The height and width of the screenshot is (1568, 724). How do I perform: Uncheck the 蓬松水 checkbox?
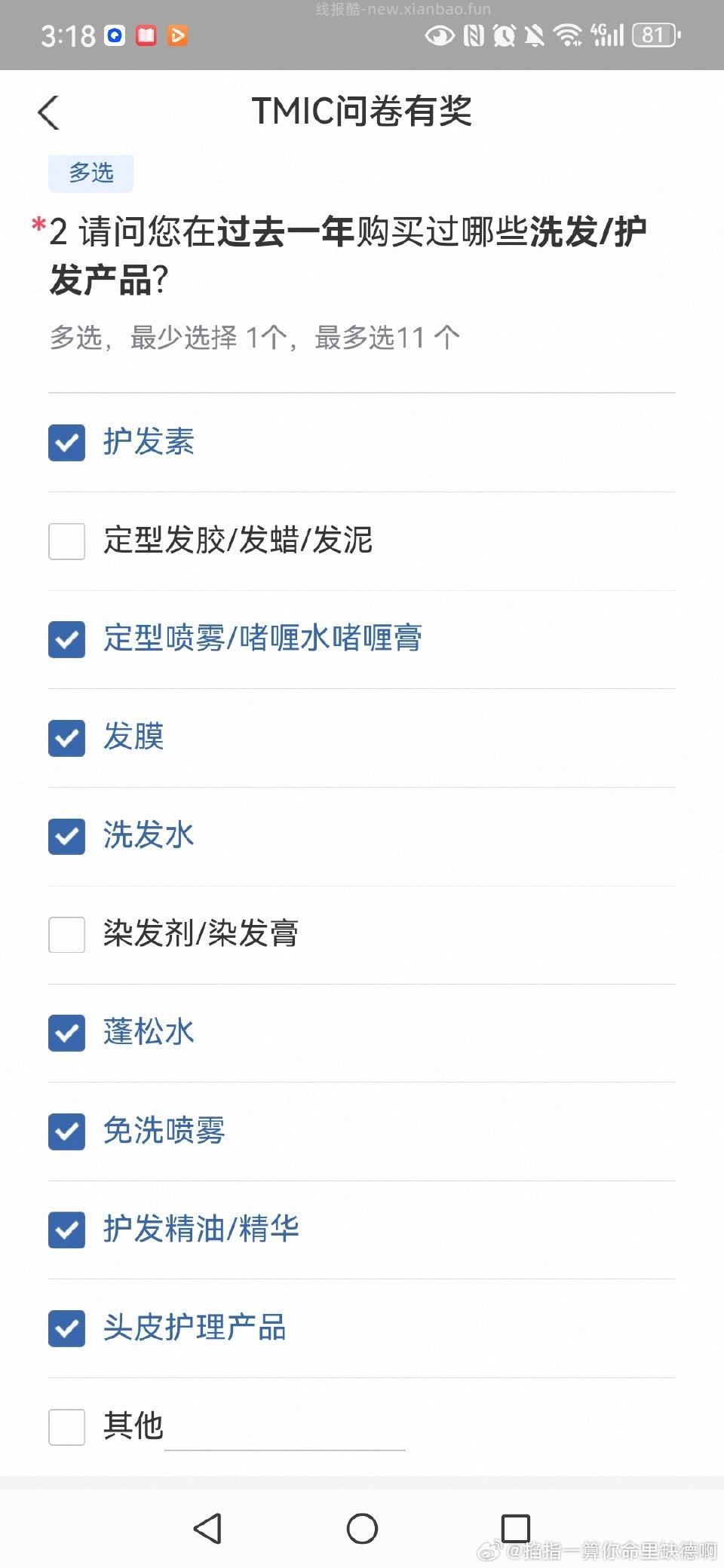coord(66,1034)
